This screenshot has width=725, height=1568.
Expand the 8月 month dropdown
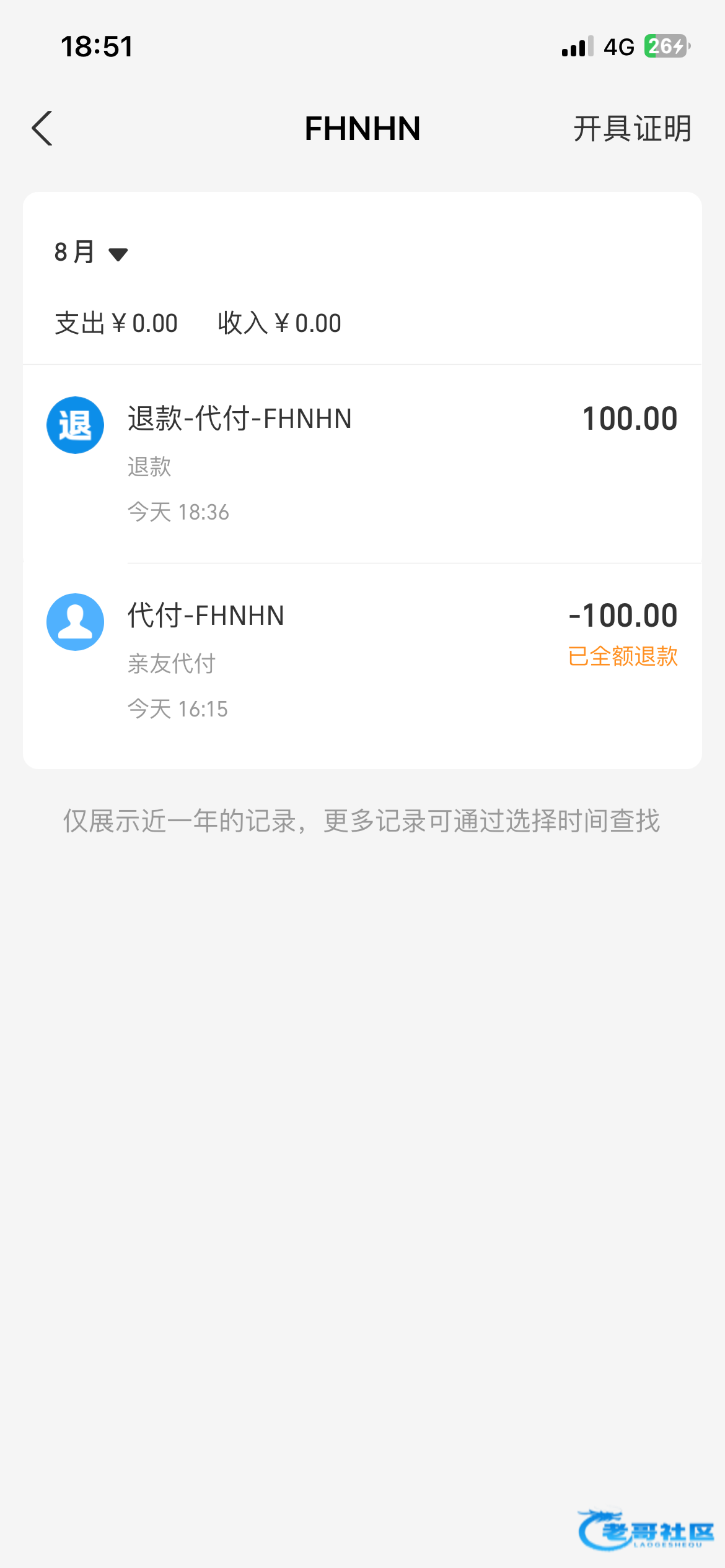pos(91,253)
